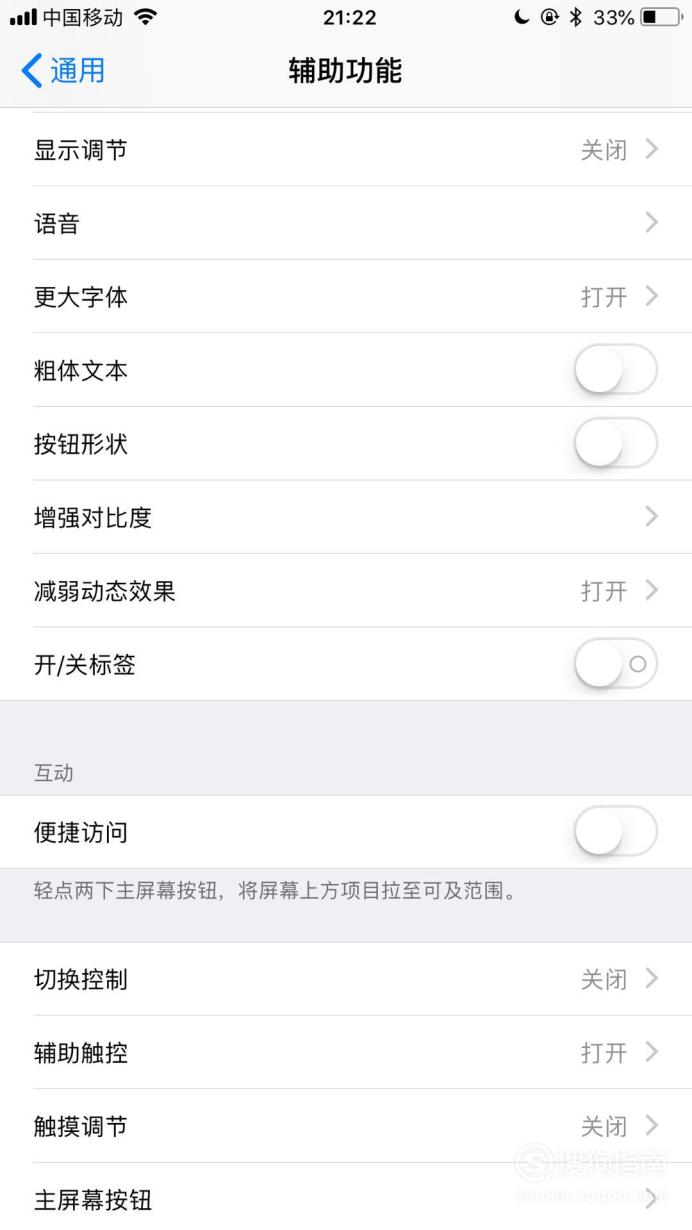
Task: Open 减弱动态效果 settings
Action: (346, 591)
